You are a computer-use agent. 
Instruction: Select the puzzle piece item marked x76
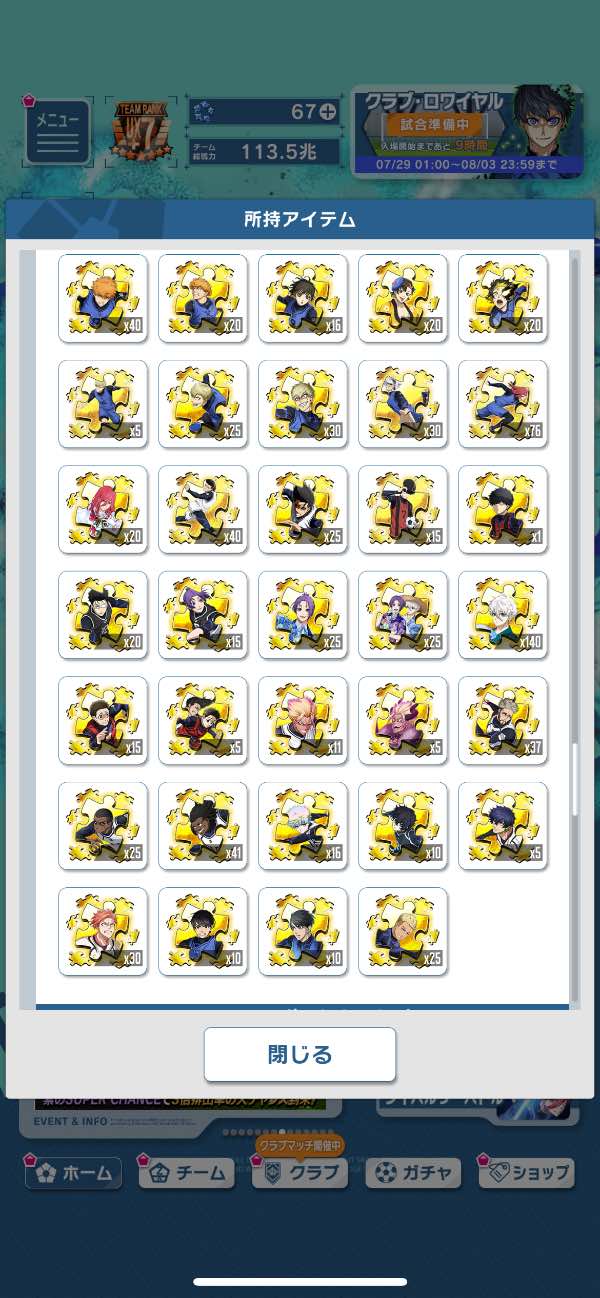[503, 403]
